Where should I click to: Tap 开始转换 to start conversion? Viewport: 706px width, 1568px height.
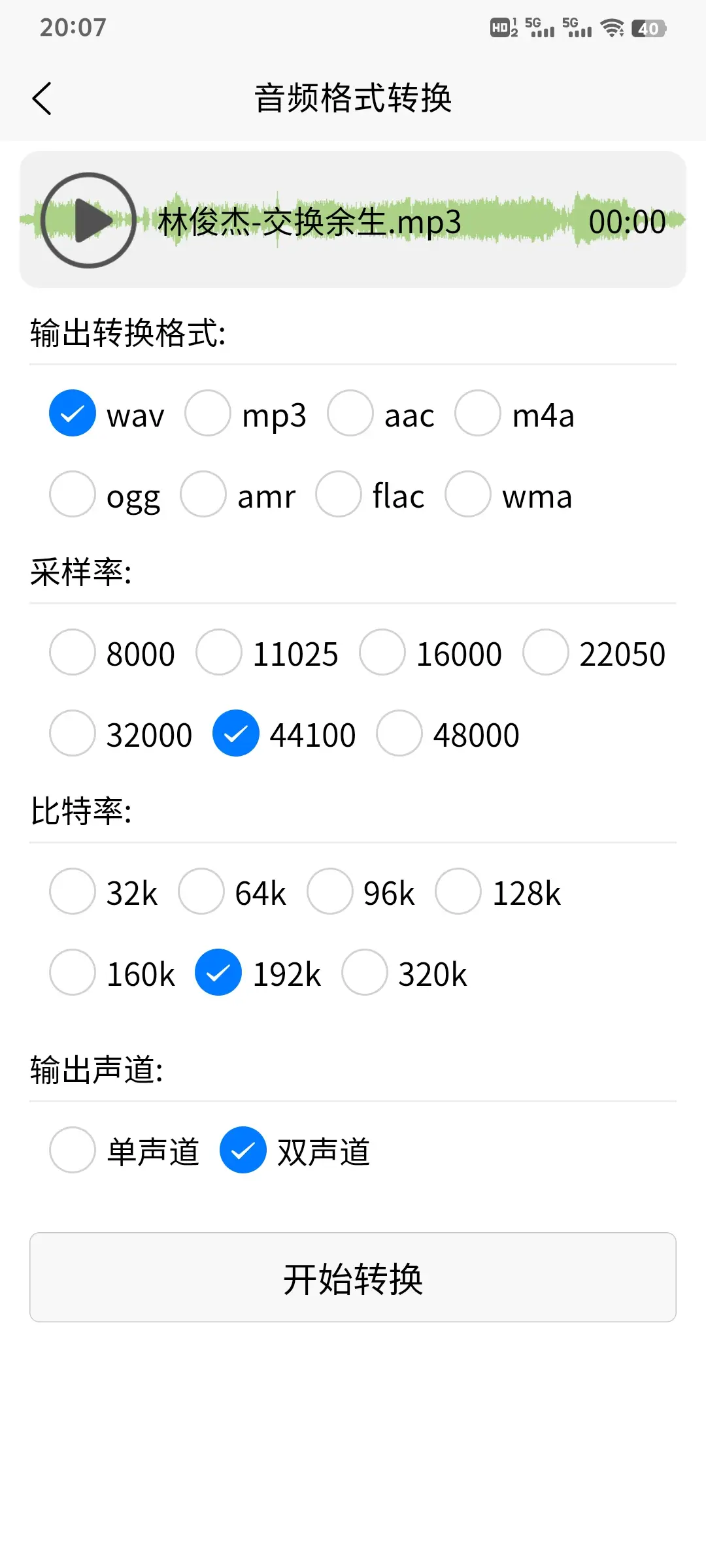pos(353,1277)
